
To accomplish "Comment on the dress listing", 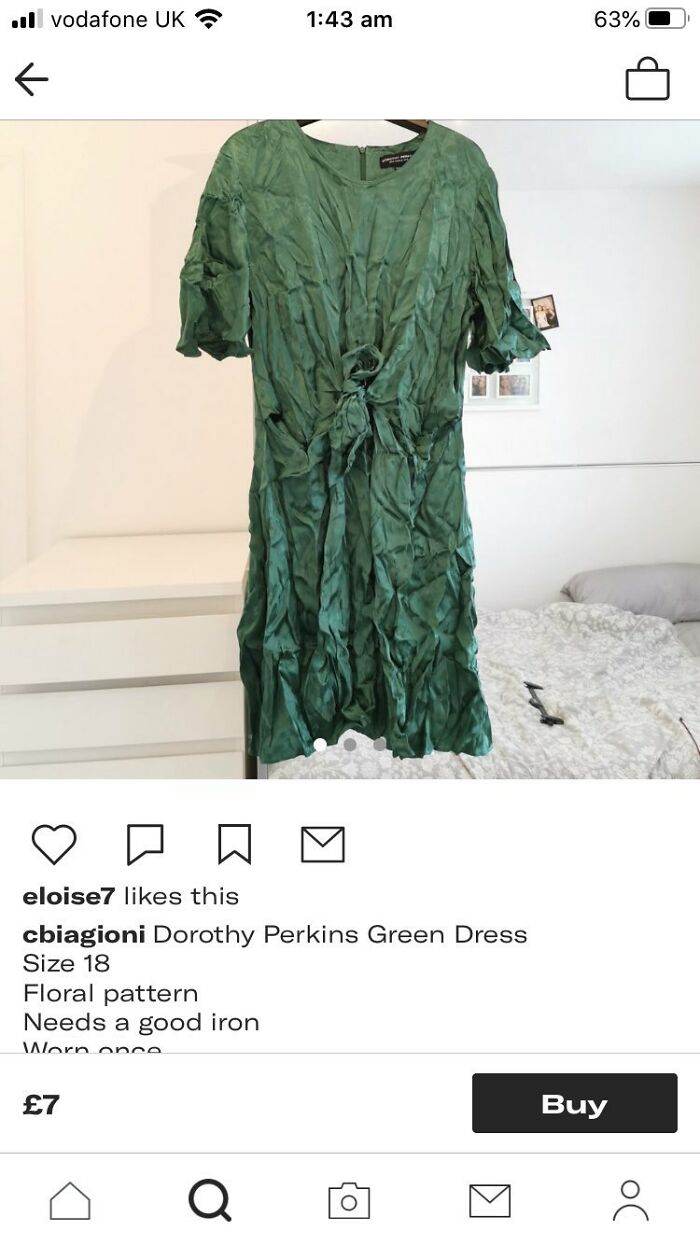I will pyautogui.click(x=145, y=844).
